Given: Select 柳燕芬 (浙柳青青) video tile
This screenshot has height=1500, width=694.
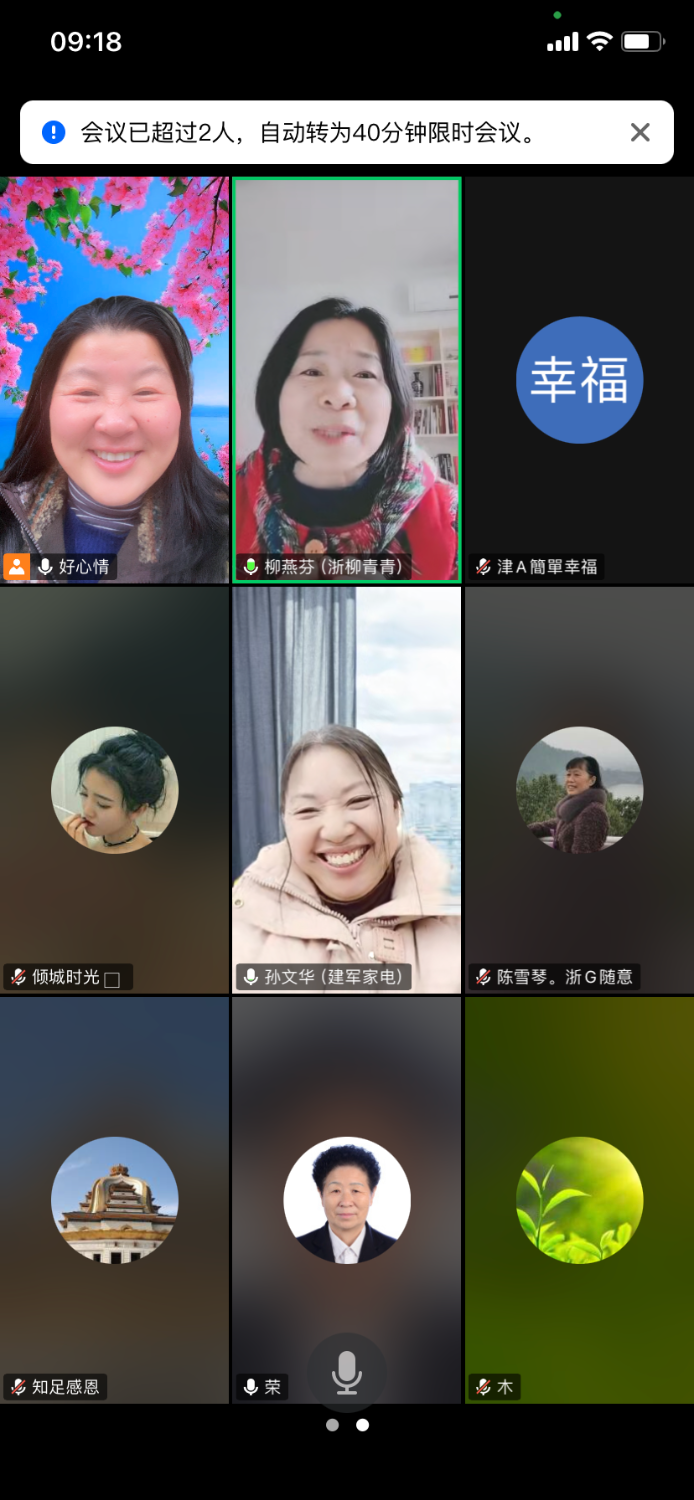Looking at the screenshot, I should click(x=347, y=380).
